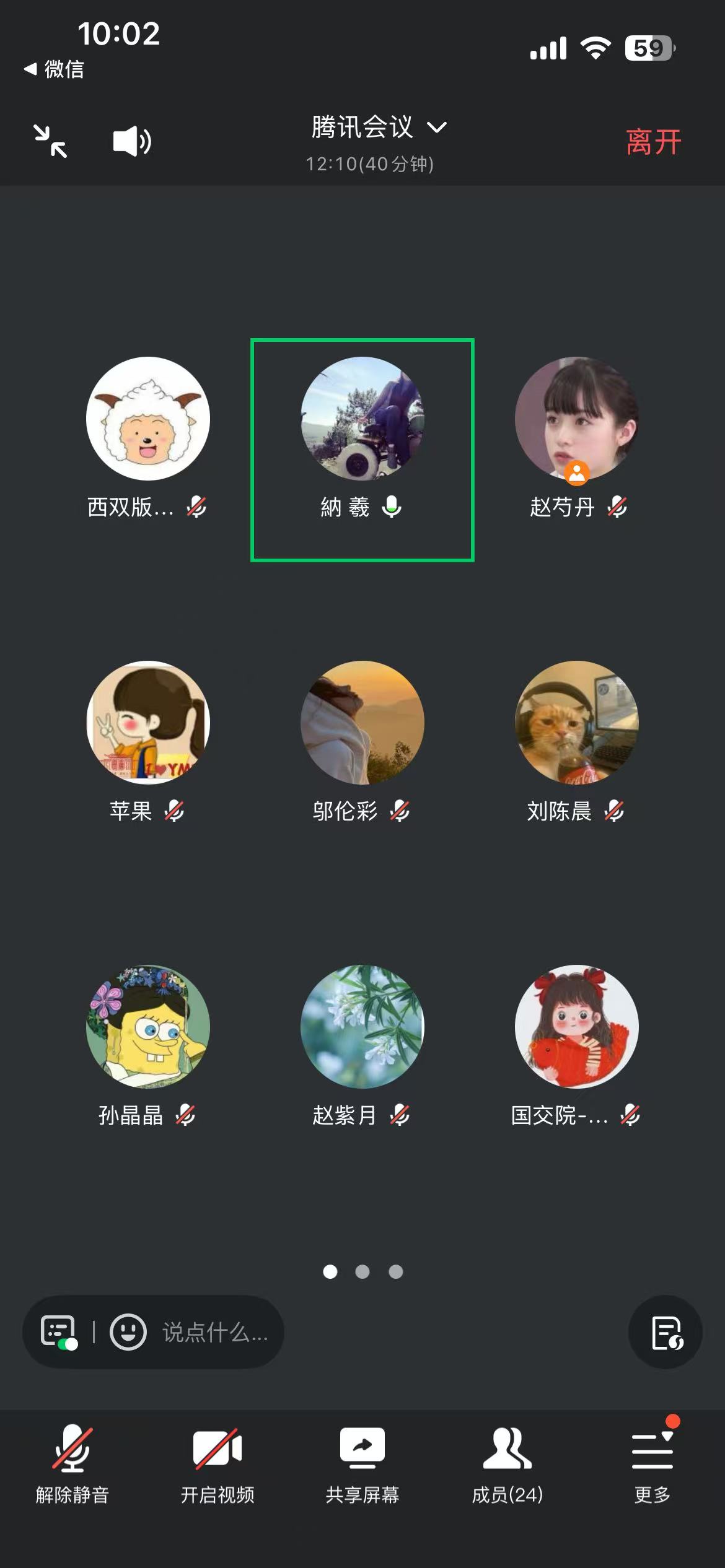Open the meeting notes floating button
Image resolution: width=725 pixels, height=1568 pixels.
coord(666,1332)
